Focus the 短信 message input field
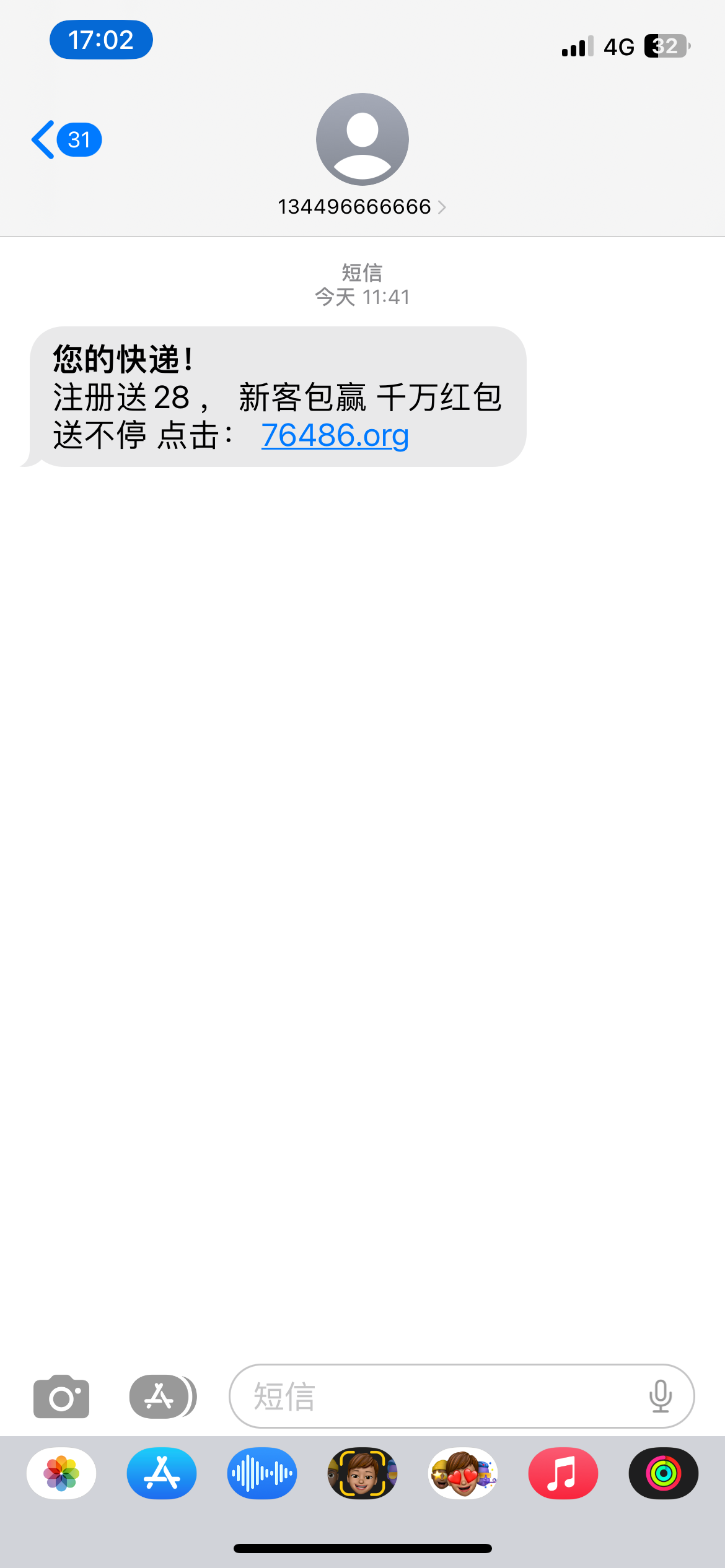 click(x=434, y=1396)
